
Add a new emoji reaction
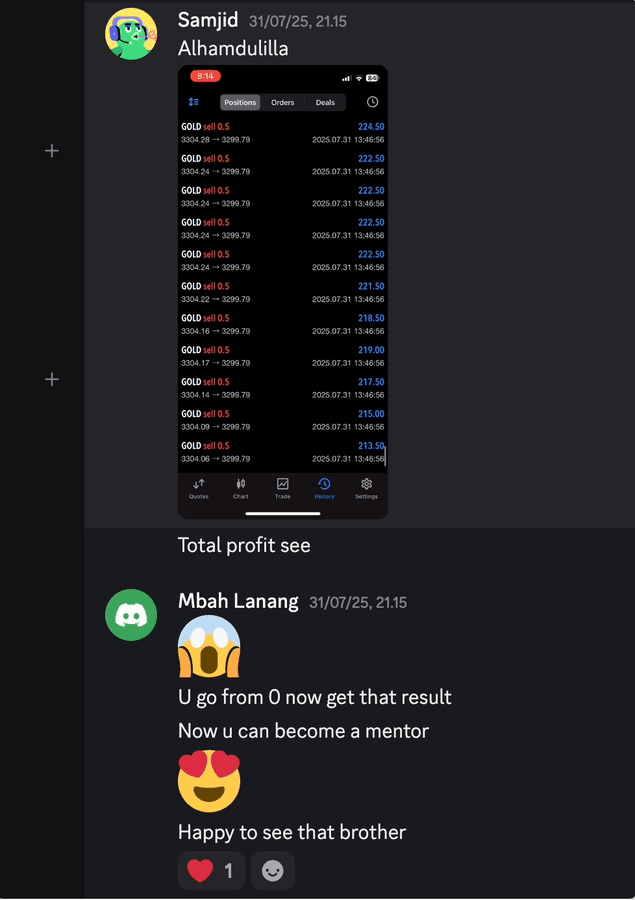coord(272,871)
